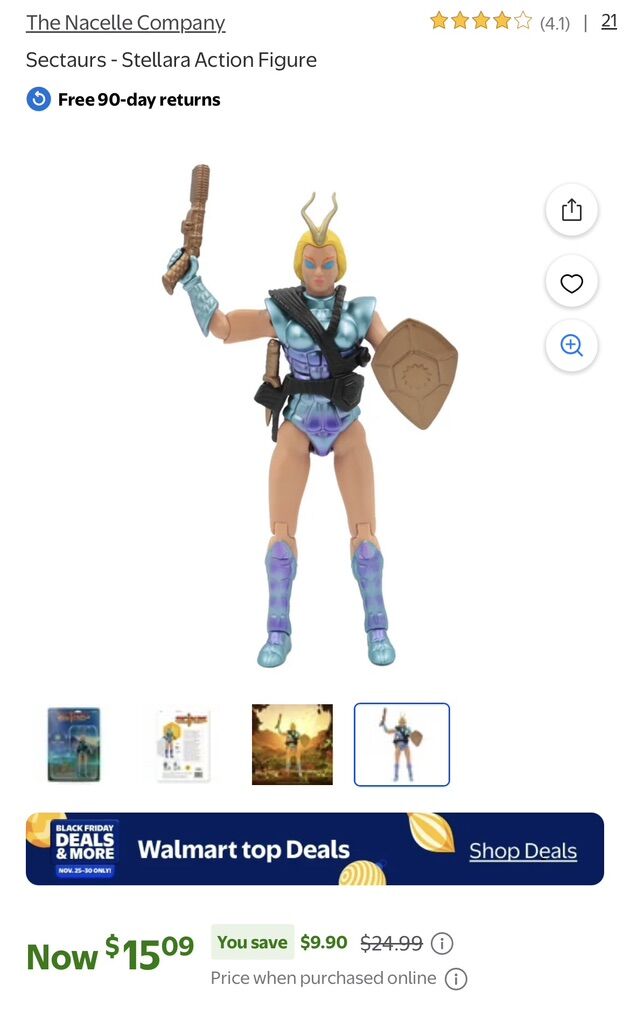View the 21 customer reviews
The width and height of the screenshot is (630, 1020).
[608, 21]
